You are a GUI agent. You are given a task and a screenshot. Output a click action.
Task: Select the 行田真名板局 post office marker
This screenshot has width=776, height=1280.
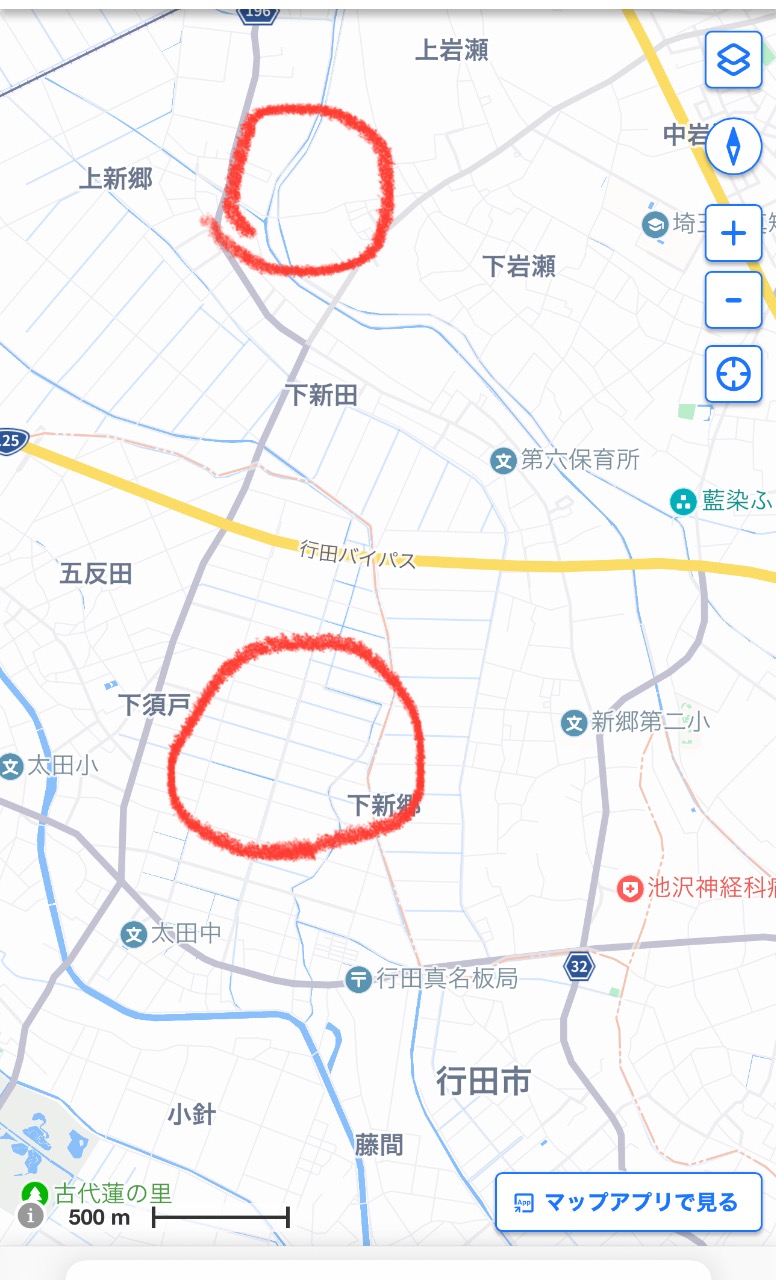point(358,979)
